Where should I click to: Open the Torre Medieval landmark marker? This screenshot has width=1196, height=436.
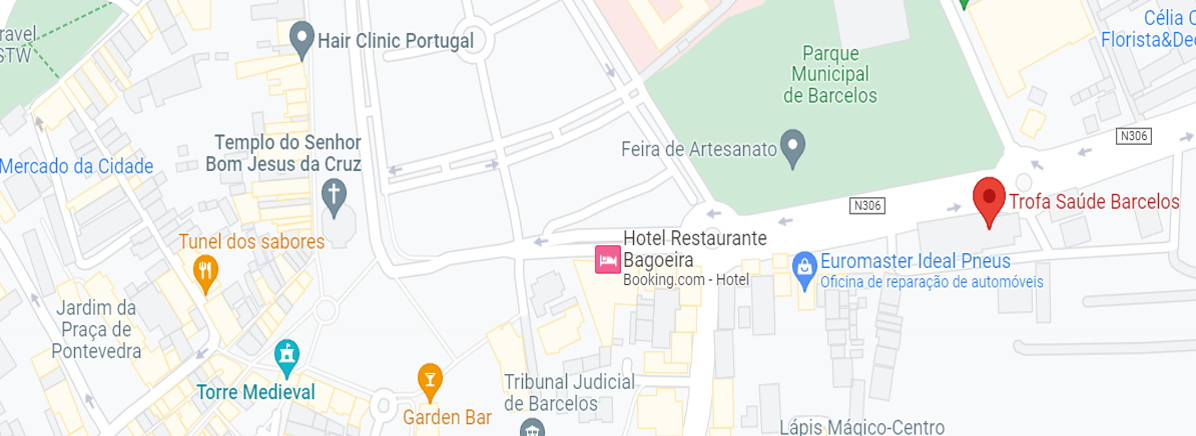pyautogui.click(x=288, y=356)
